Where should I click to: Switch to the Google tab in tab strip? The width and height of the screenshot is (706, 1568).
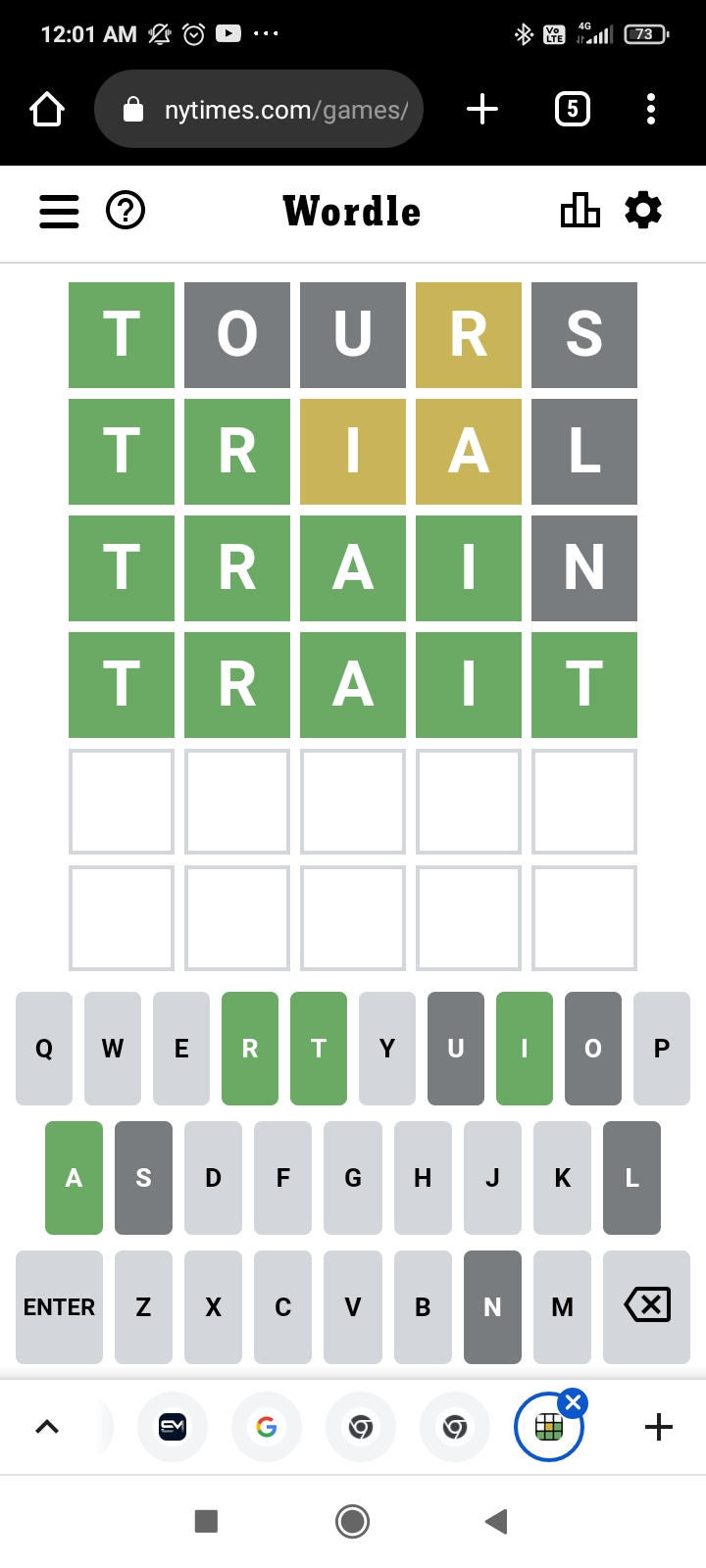click(267, 1427)
